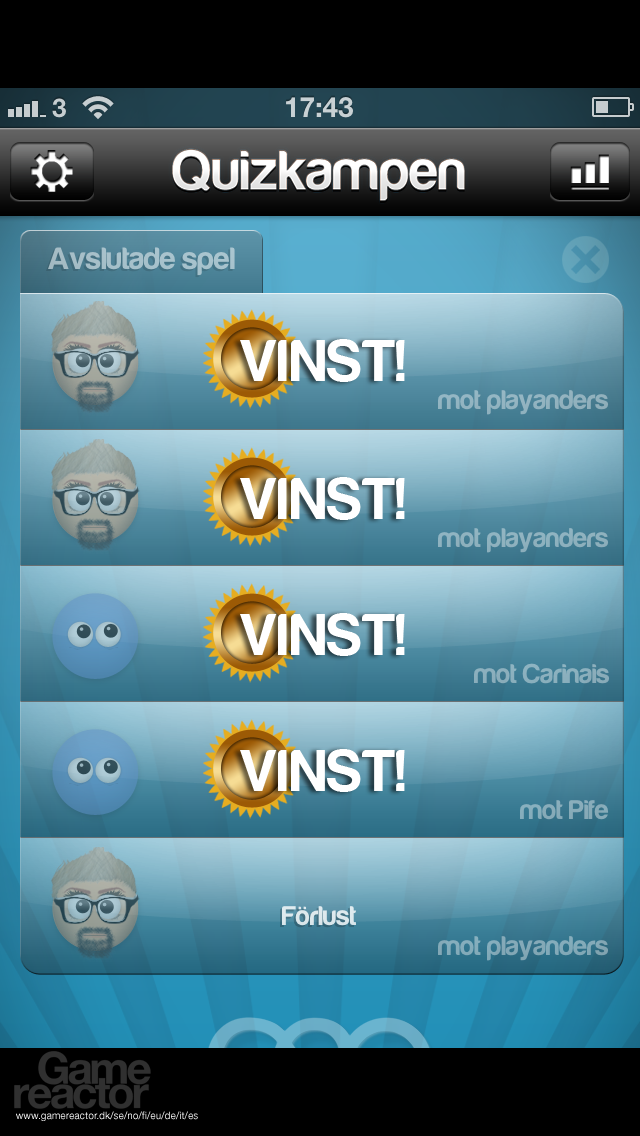Open the Förlust game against playanders
Image resolution: width=640 pixels, height=1136 pixels.
click(321, 907)
